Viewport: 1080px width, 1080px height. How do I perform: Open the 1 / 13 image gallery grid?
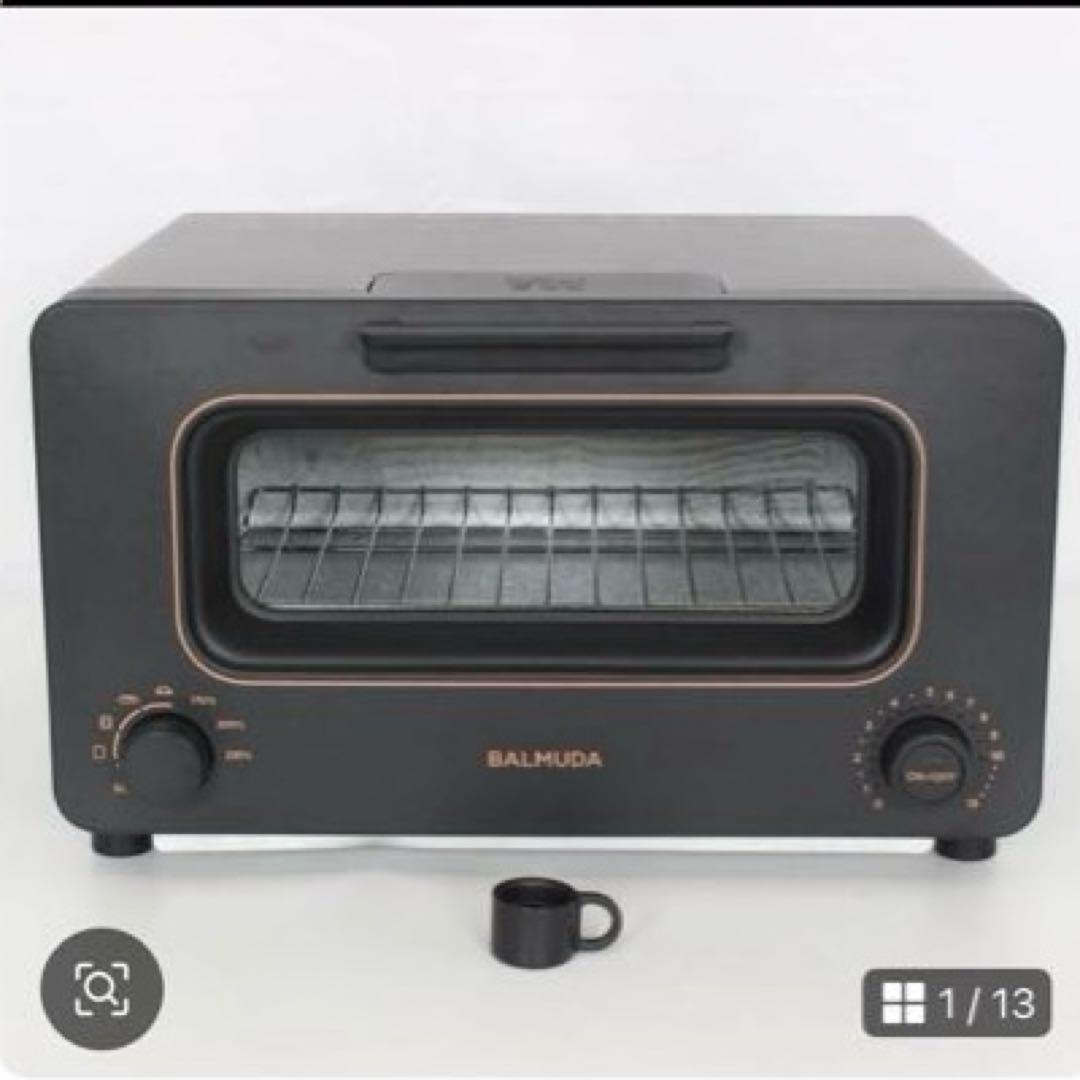[956, 1002]
